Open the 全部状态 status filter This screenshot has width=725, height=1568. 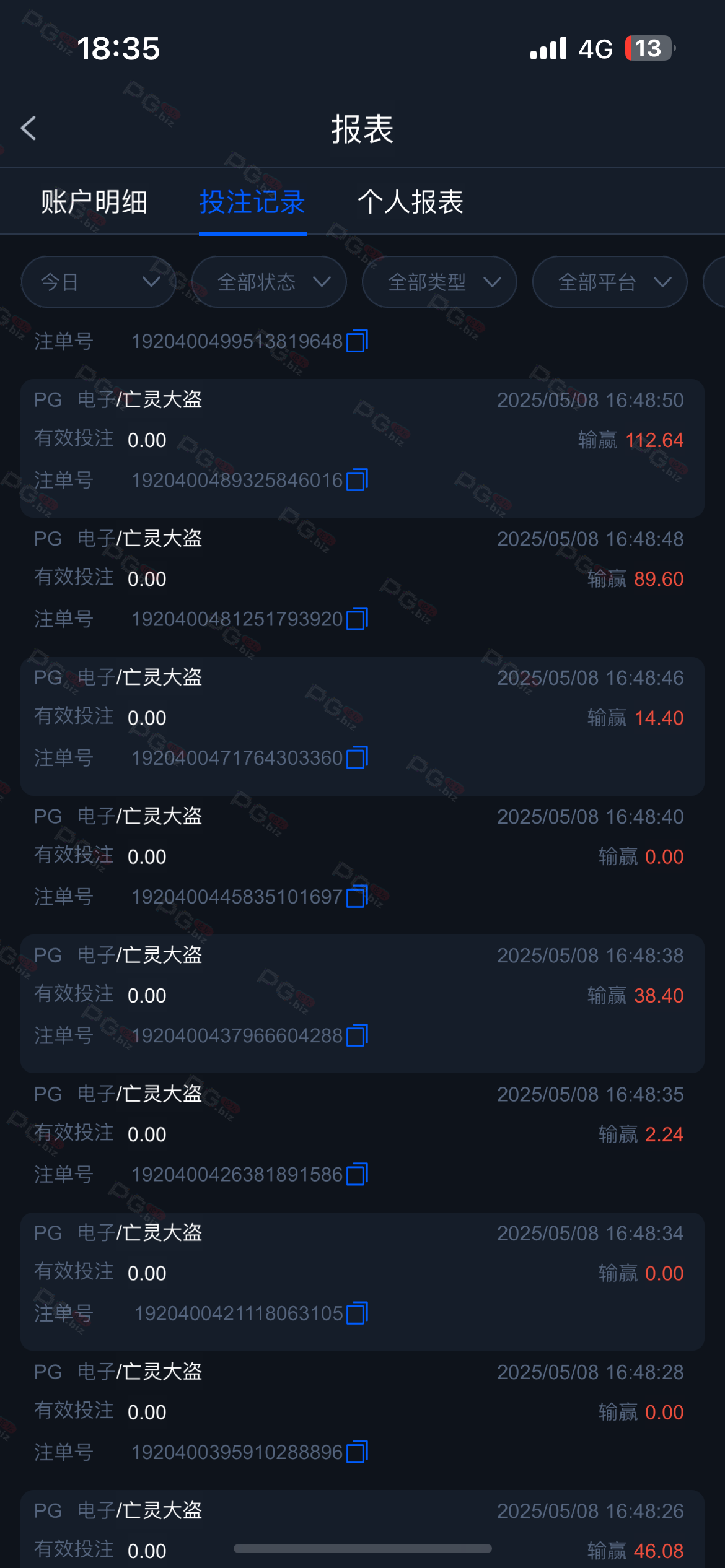pyautogui.click(x=269, y=282)
